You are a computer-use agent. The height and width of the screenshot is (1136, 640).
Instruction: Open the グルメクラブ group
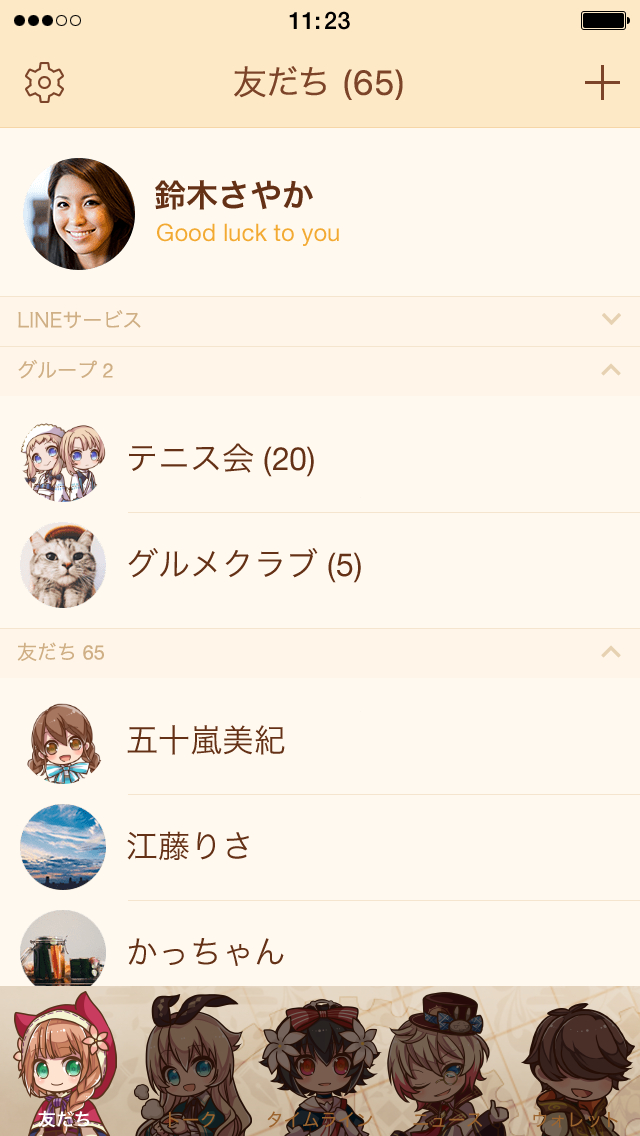pyautogui.click(x=243, y=565)
